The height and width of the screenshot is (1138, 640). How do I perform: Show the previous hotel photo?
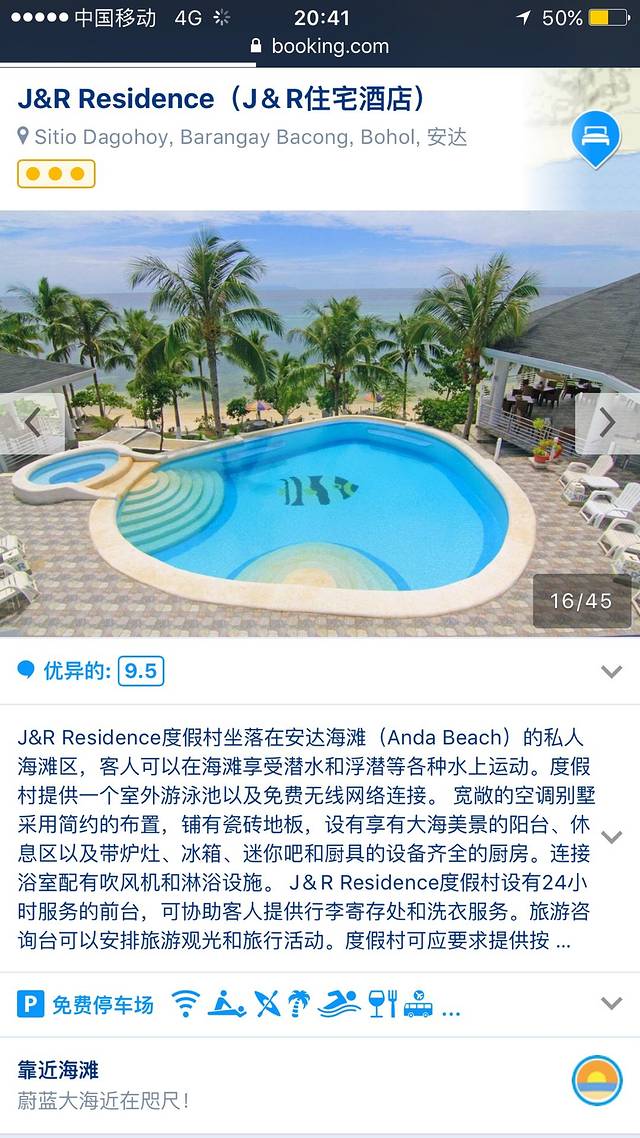[32, 423]
